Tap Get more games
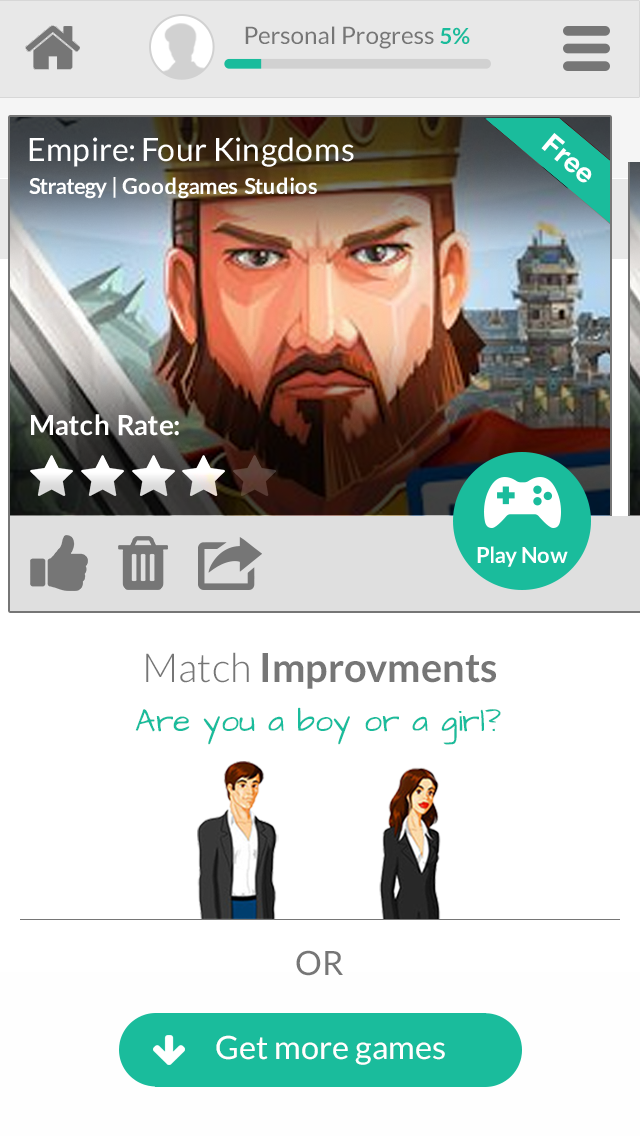640x1136 pixels. point(320,1049)
